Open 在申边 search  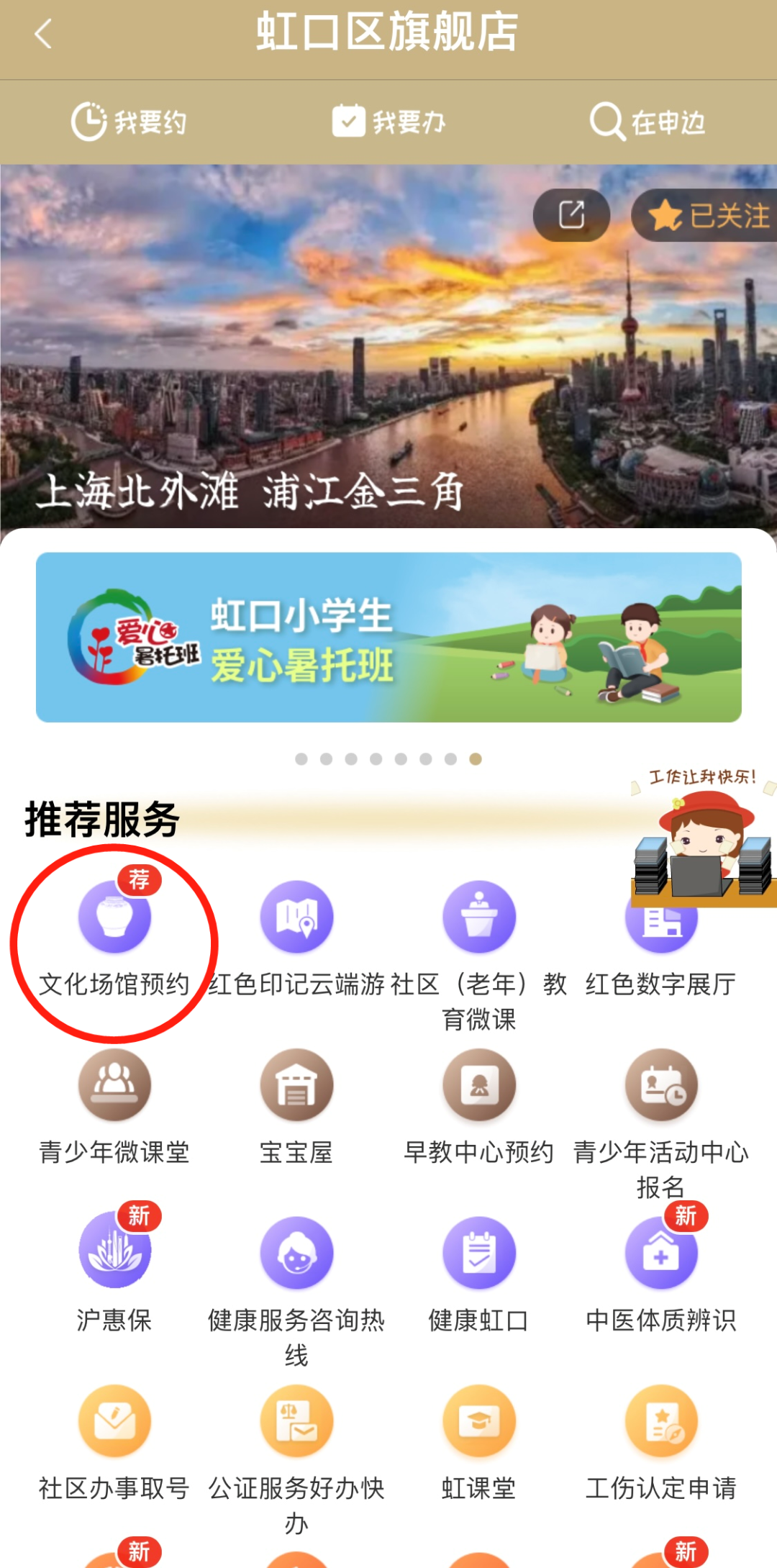coord(647,122)
